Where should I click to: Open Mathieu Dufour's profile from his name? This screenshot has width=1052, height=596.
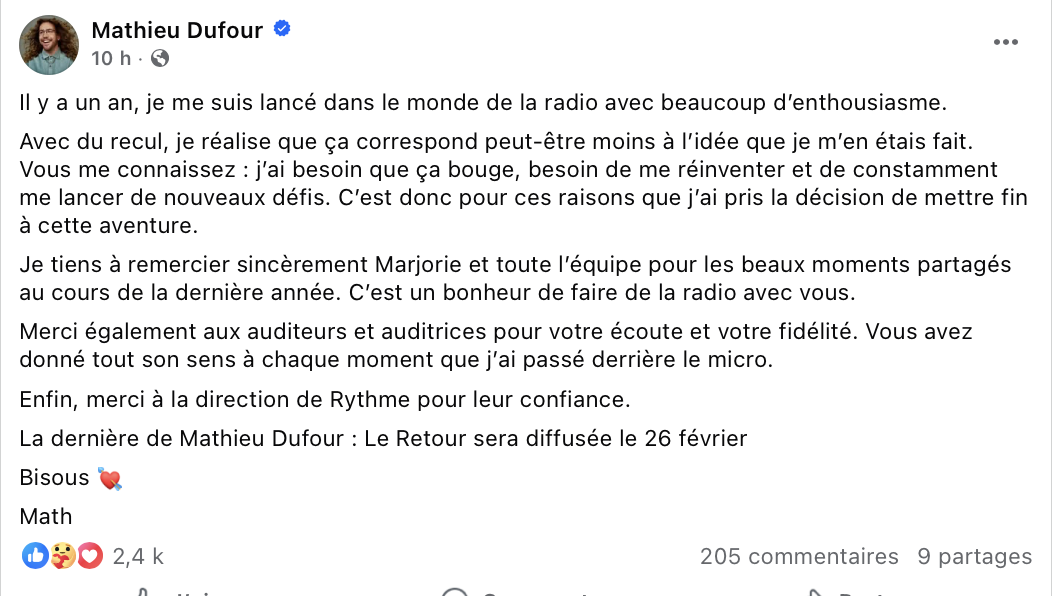point(177,30)
